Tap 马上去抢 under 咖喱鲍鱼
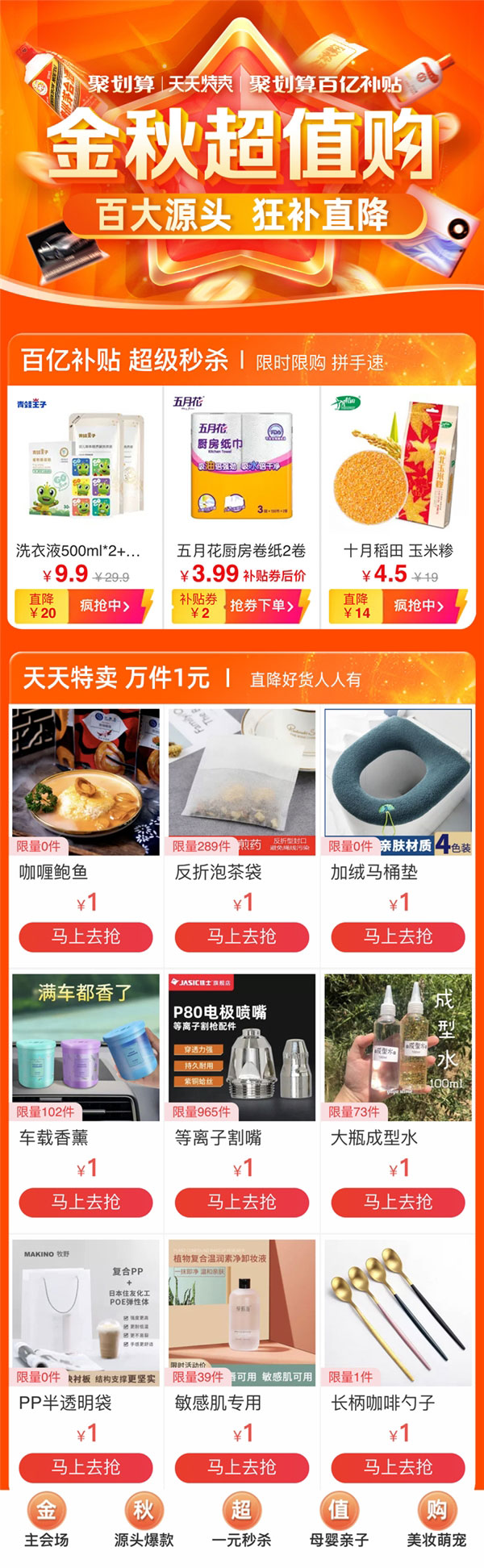Image resolution: width=484 pixels, height=1568 pixels. click(86, 936)
